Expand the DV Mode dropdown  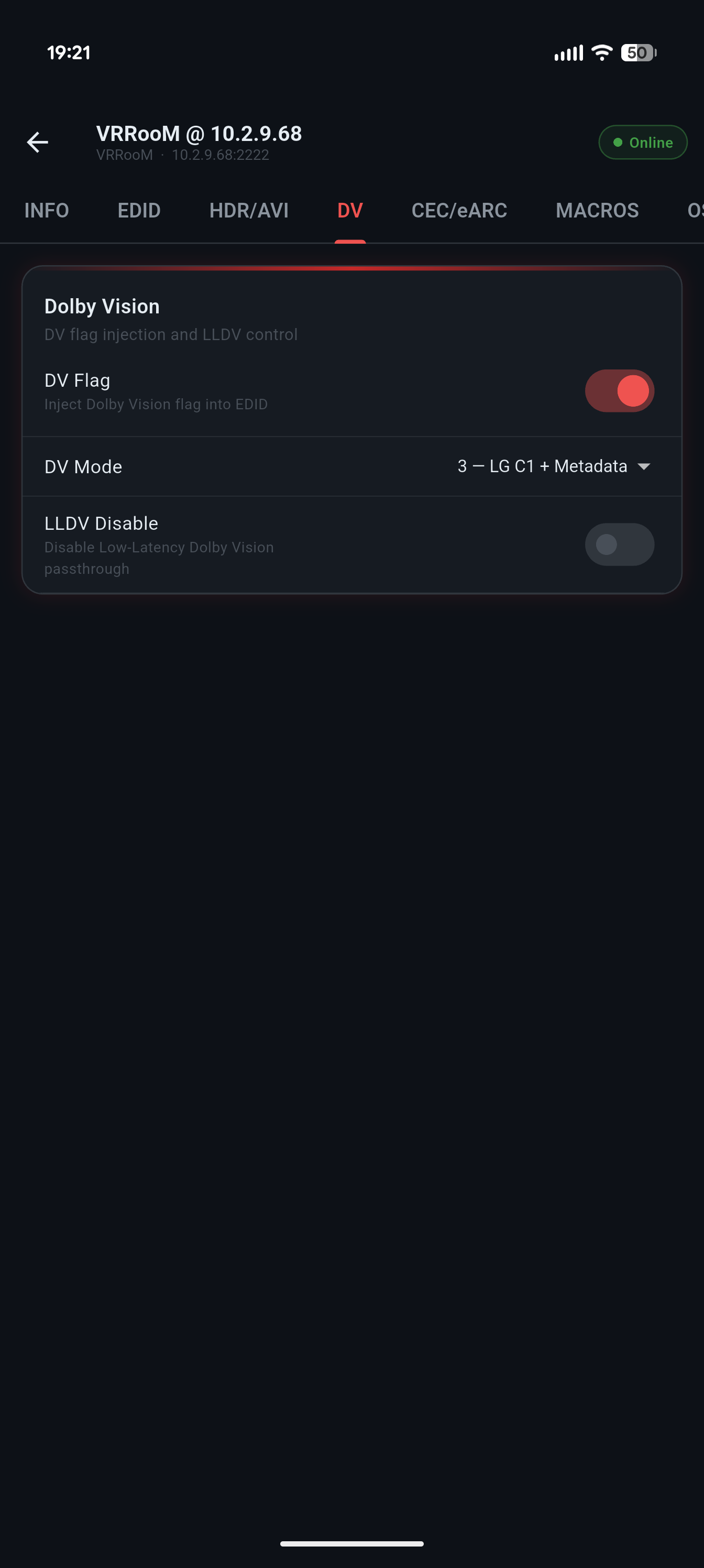point(554,466)
